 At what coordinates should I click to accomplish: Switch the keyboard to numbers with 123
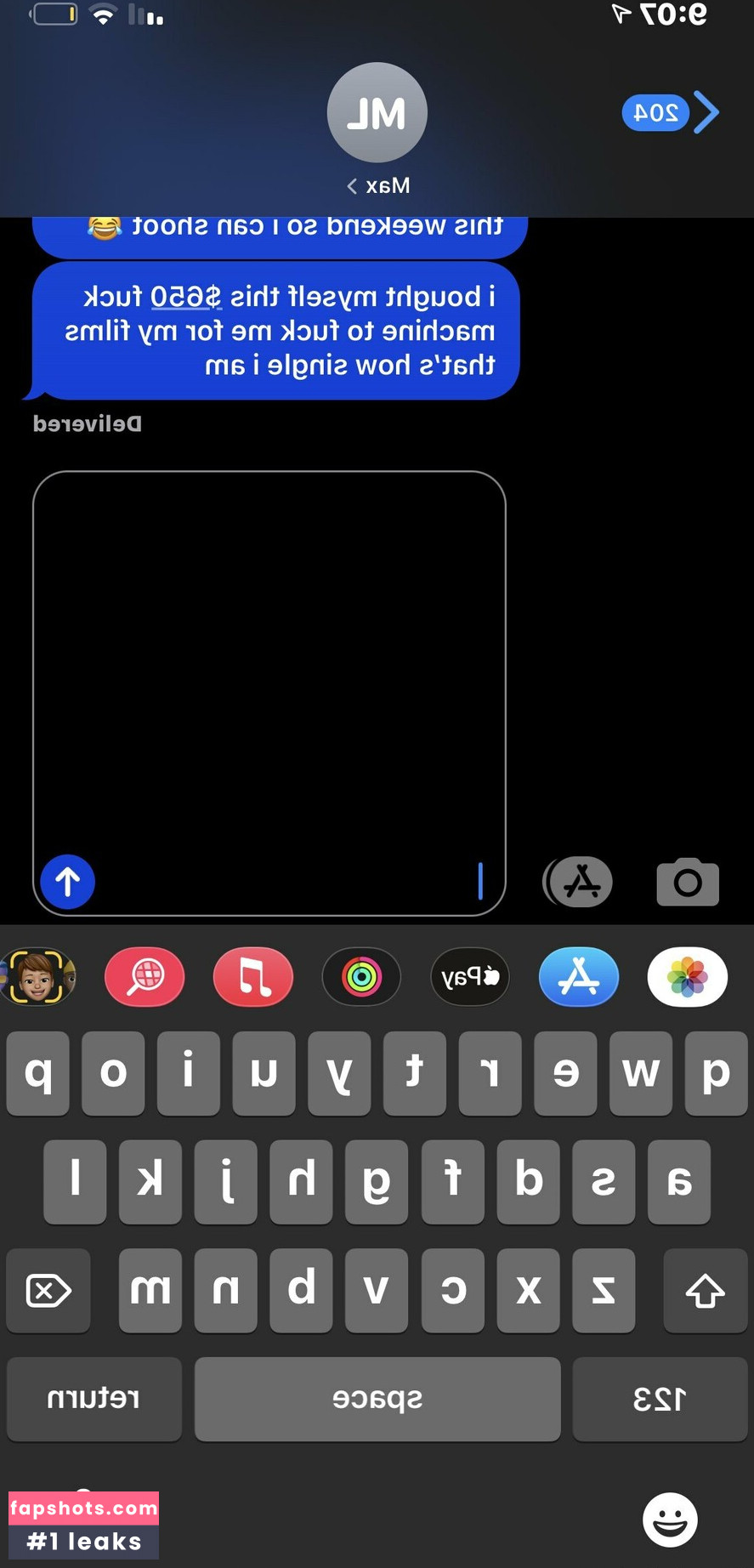point(659,1399)
